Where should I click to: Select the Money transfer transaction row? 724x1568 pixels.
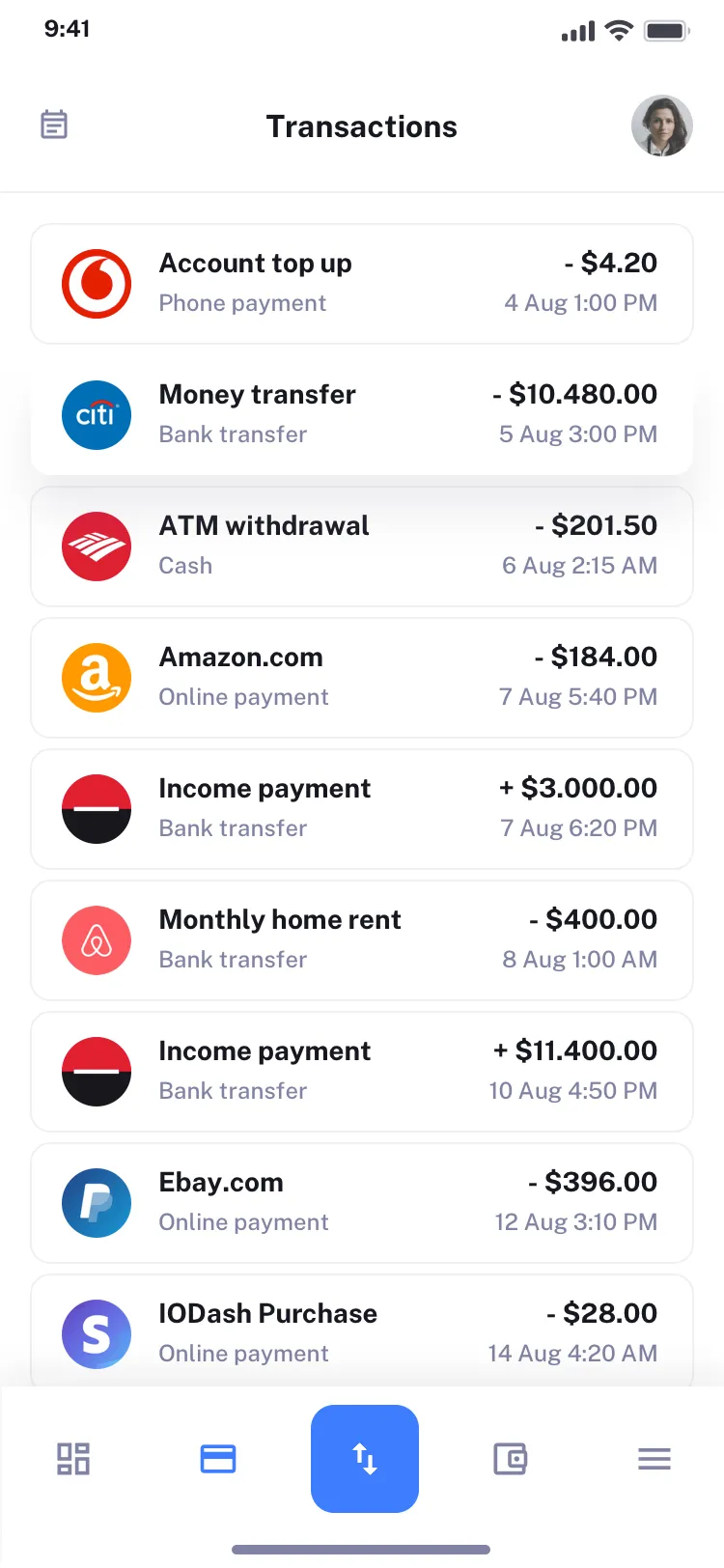click(x=362, y=415)
